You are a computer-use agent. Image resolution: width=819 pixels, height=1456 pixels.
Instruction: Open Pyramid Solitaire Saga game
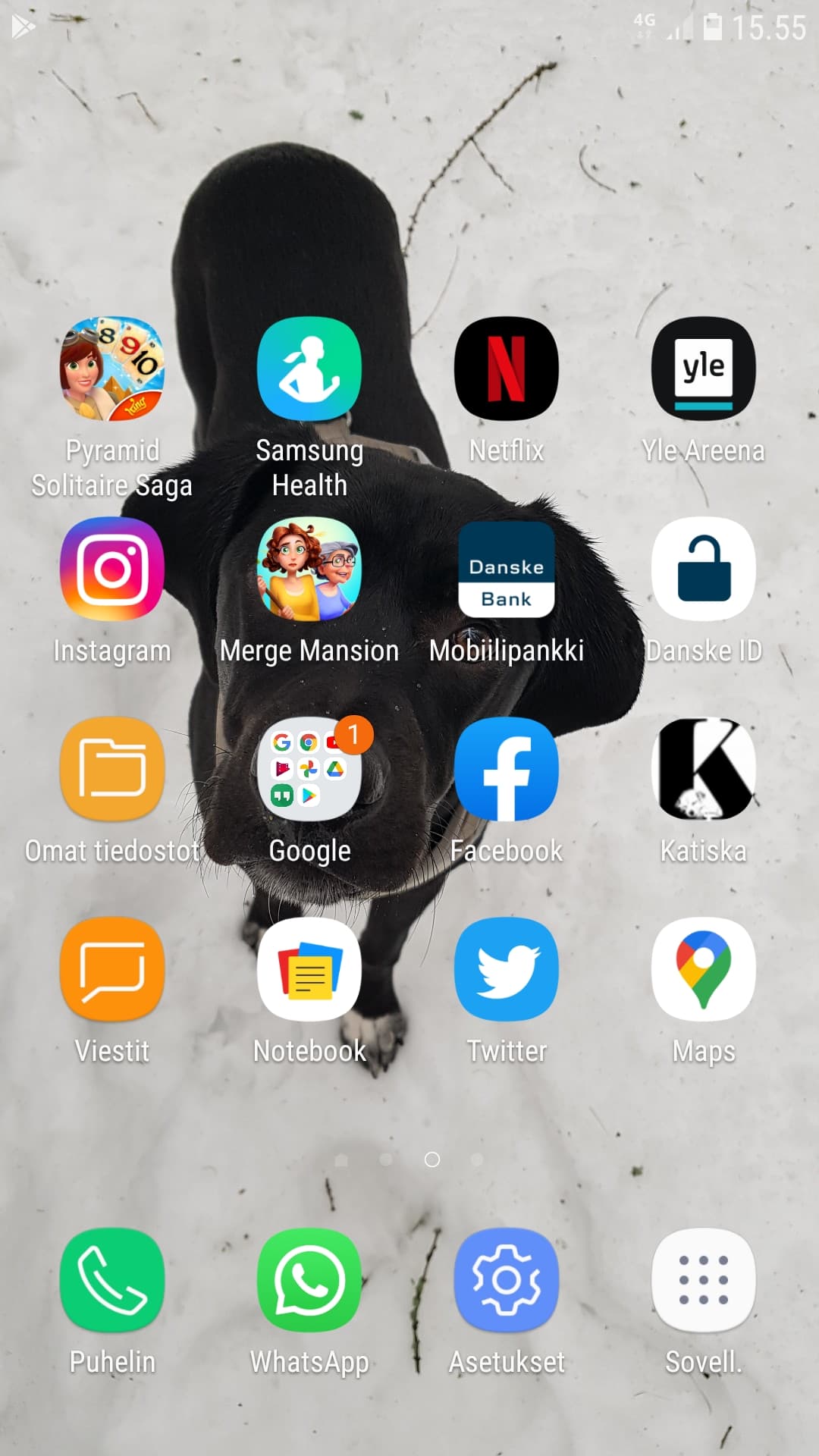pyautogui.click(x=112, y=369)
